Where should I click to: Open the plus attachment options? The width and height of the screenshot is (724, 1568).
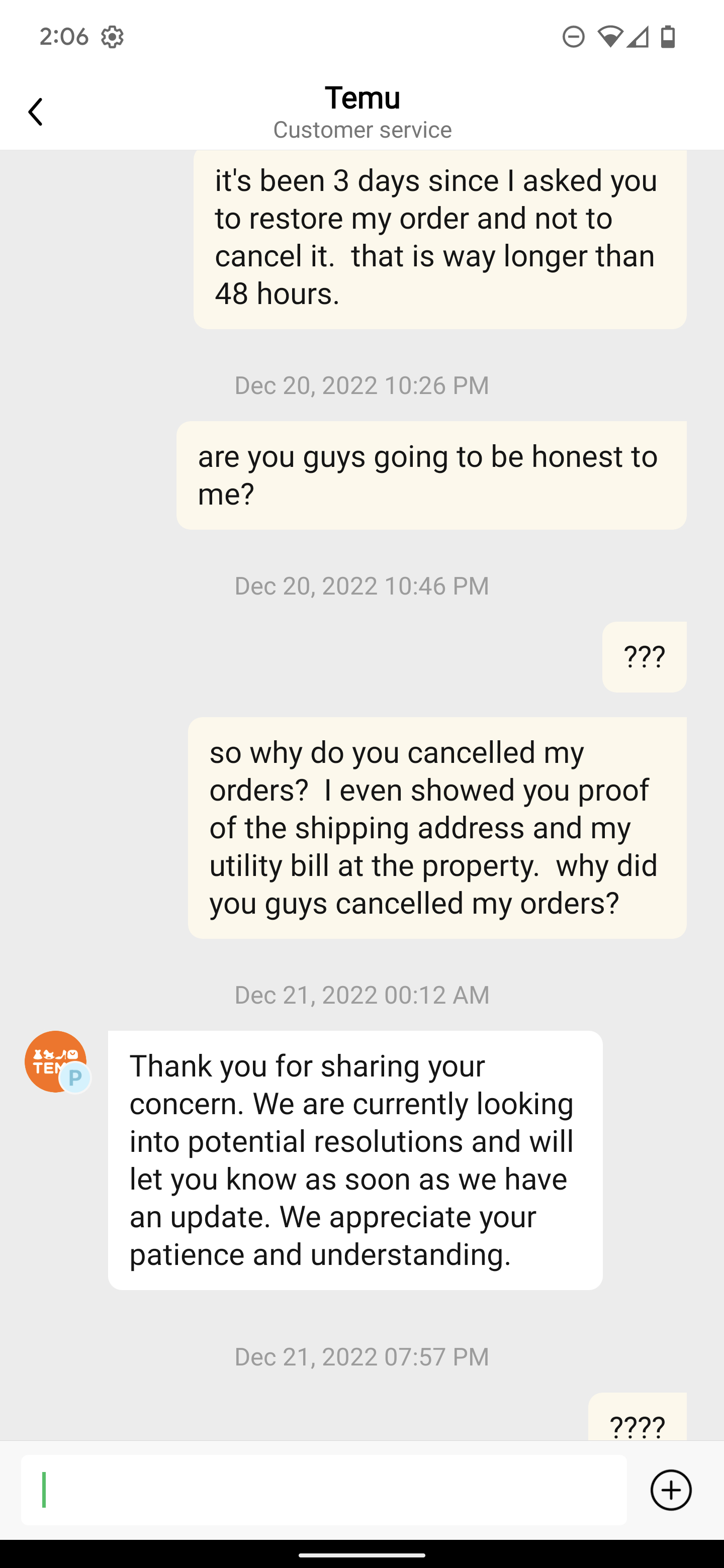click(670, 1490)
